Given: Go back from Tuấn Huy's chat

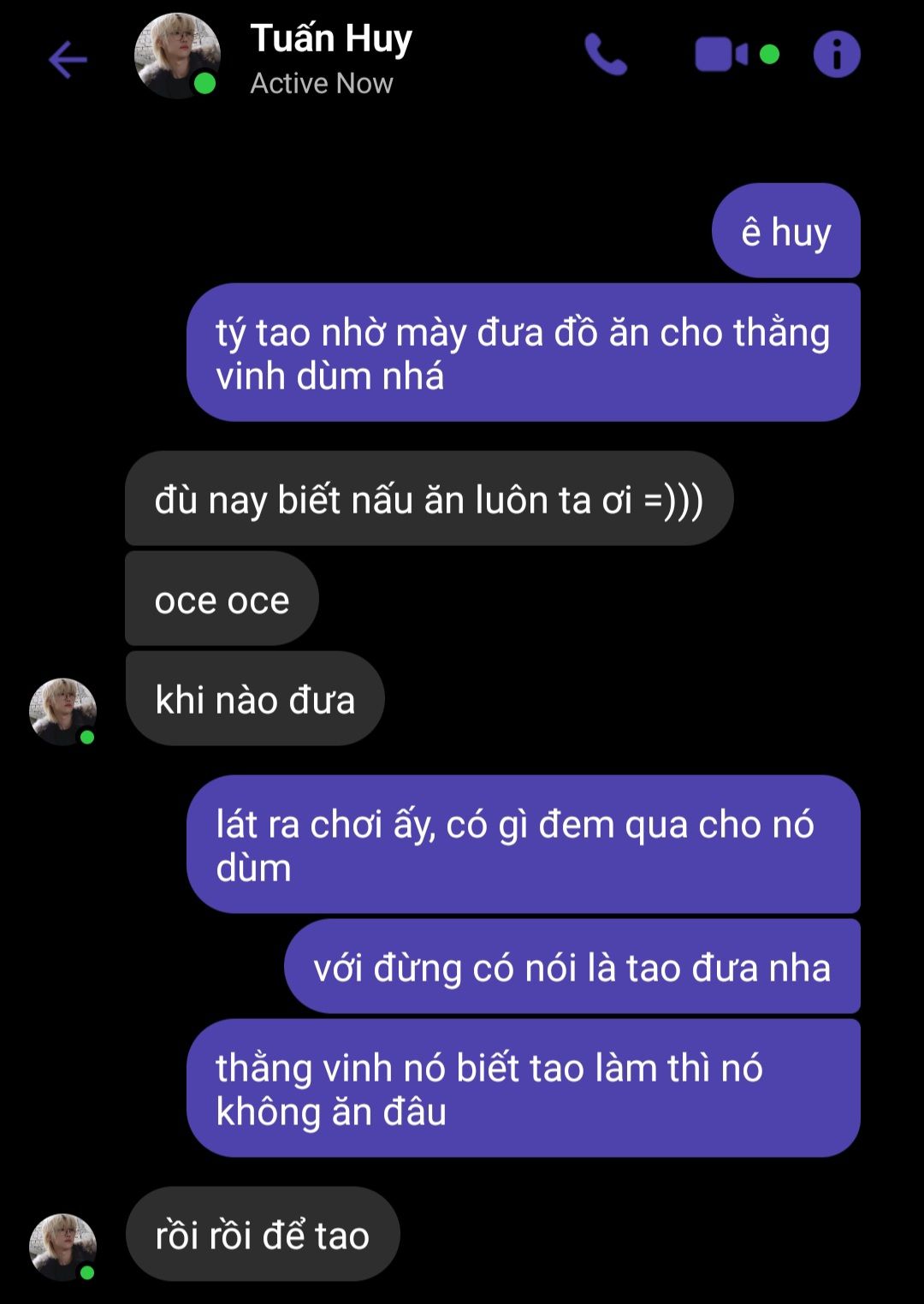Looking at the screenshot, I should click(68, 60).
